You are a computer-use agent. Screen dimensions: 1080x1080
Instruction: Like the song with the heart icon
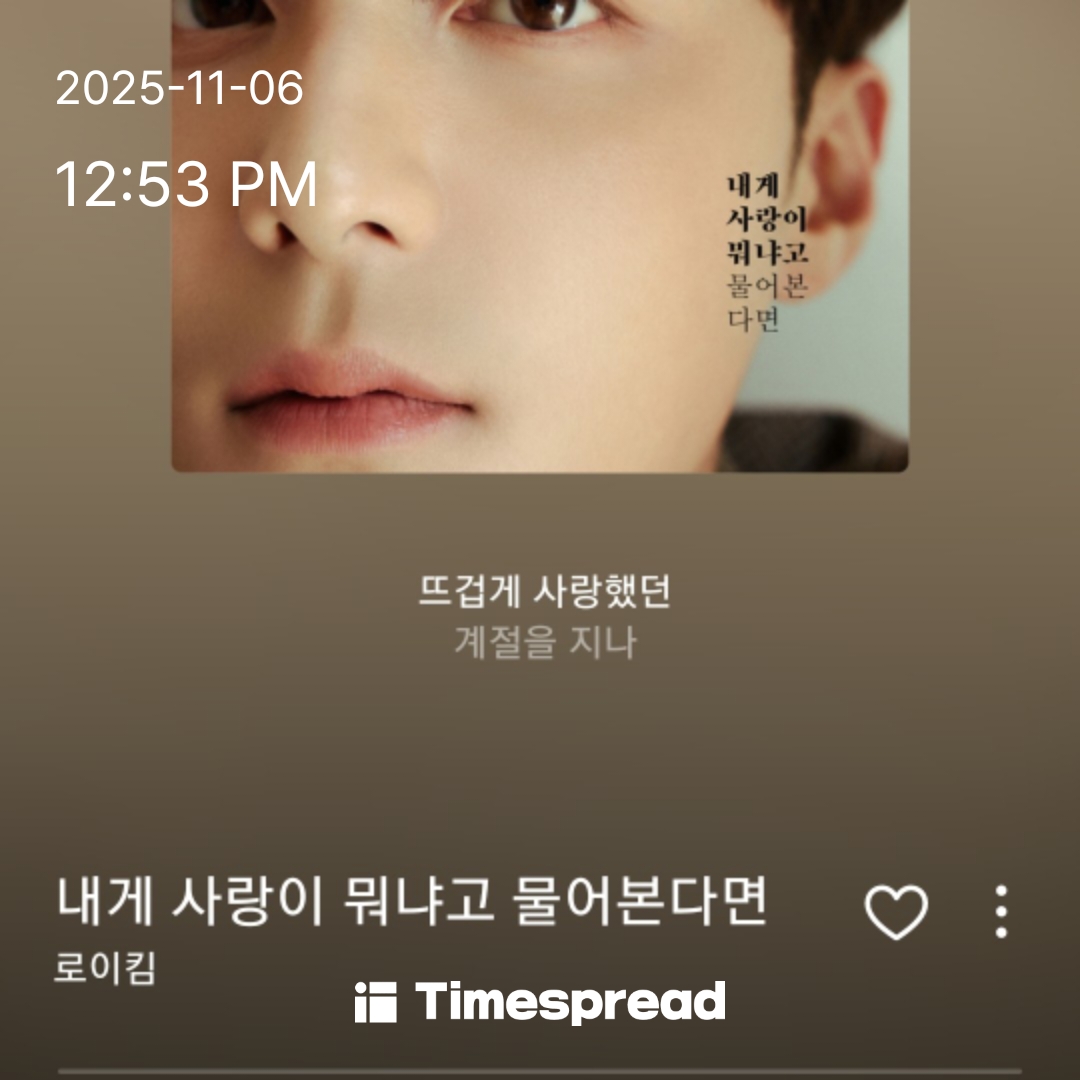pos(896,912)
